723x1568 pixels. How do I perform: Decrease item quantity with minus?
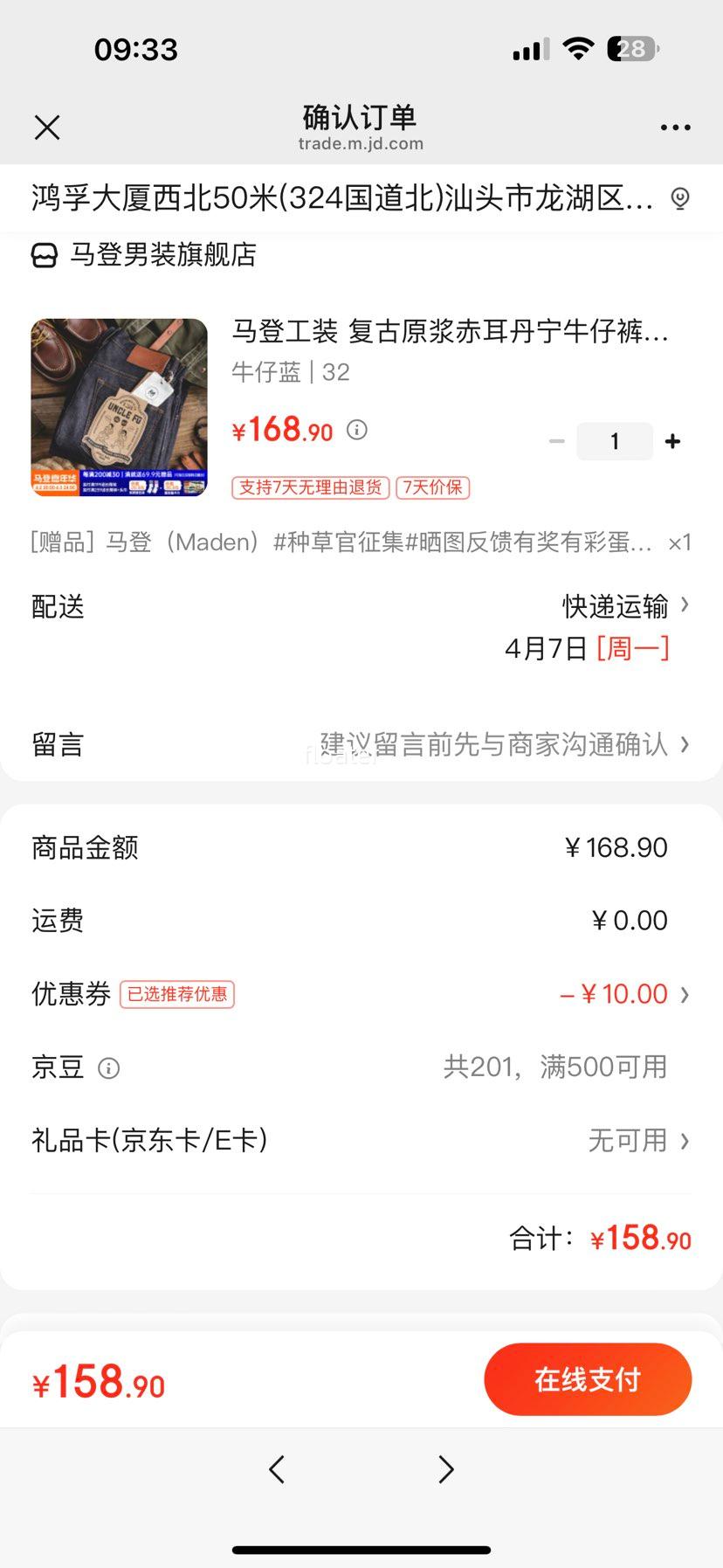(556, 442)
